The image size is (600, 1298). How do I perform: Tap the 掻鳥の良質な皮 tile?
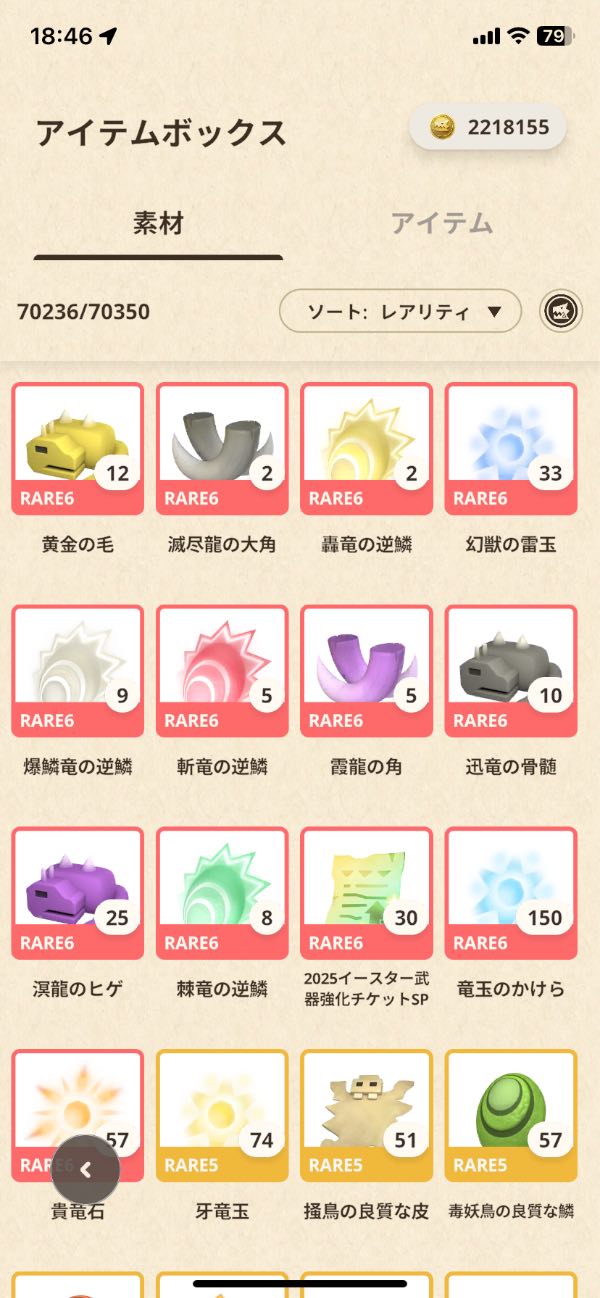[x=366, y=1115]
